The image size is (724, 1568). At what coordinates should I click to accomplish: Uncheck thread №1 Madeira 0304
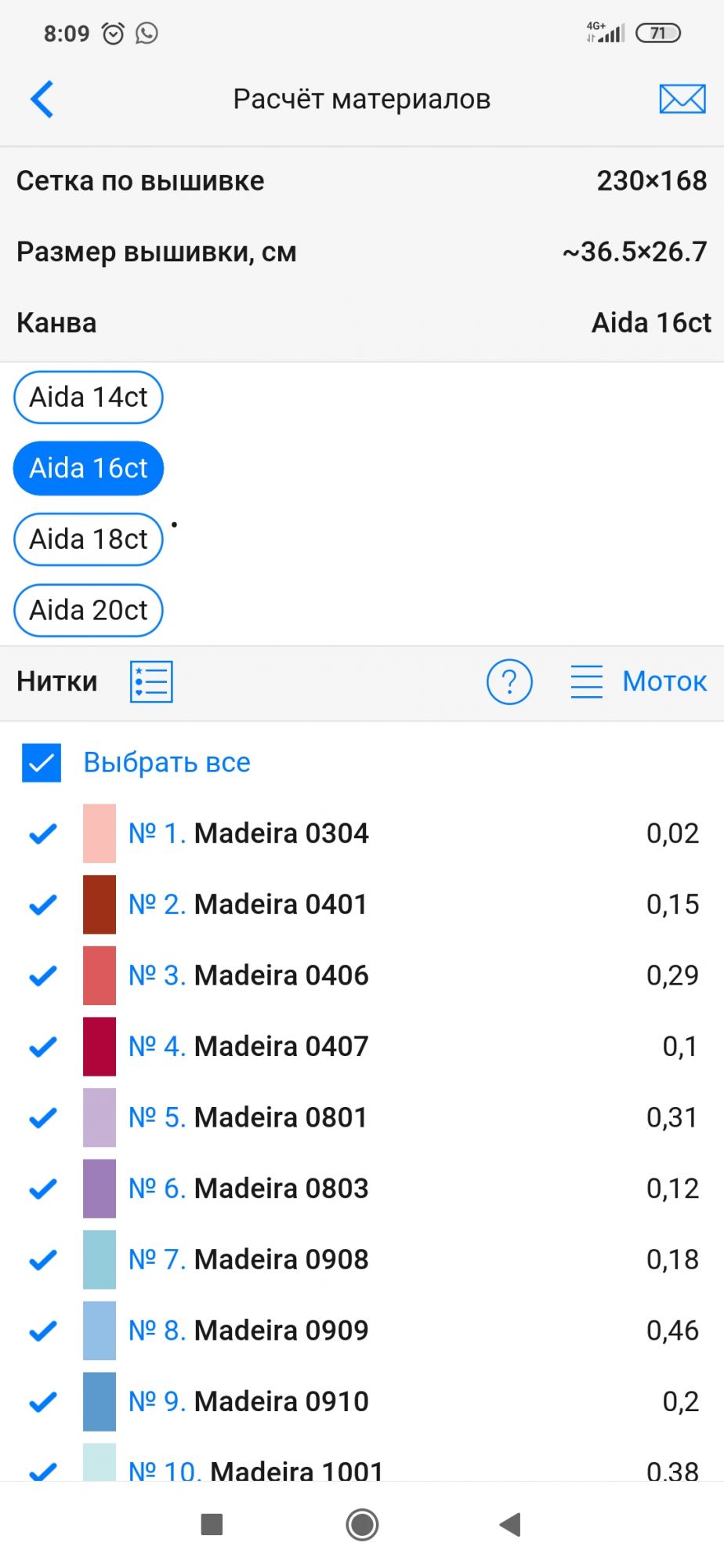tap(43, 833)
